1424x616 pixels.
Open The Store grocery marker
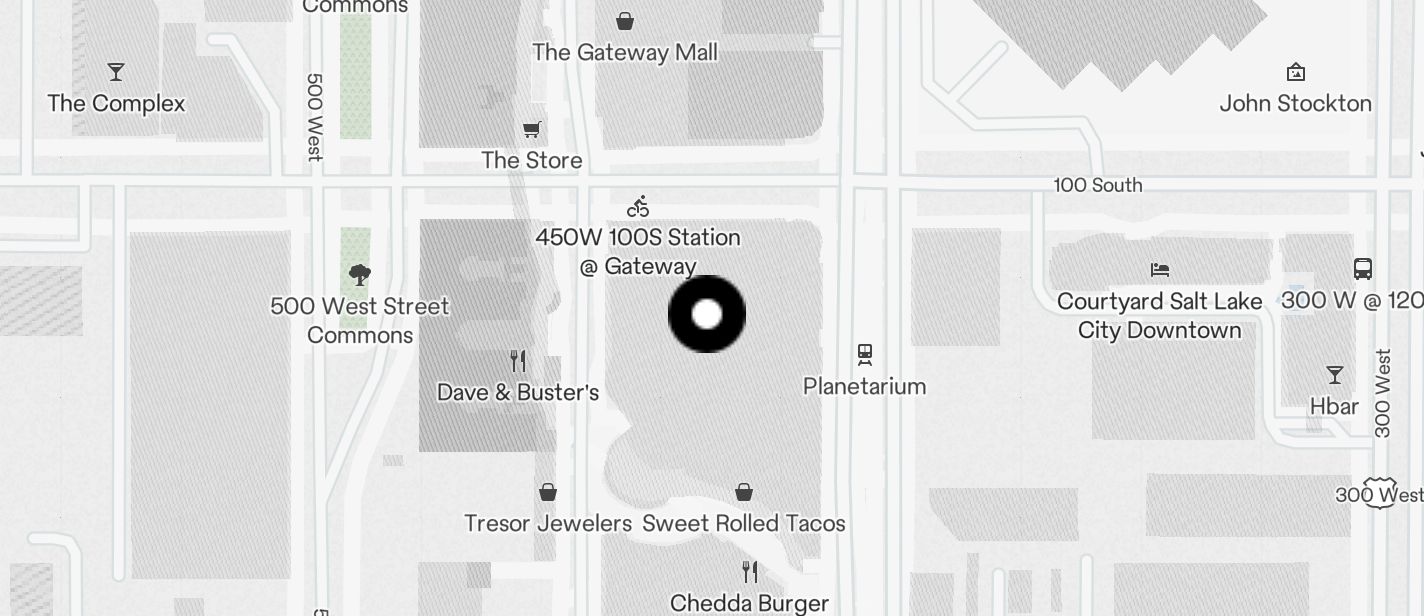coord(532,130)
